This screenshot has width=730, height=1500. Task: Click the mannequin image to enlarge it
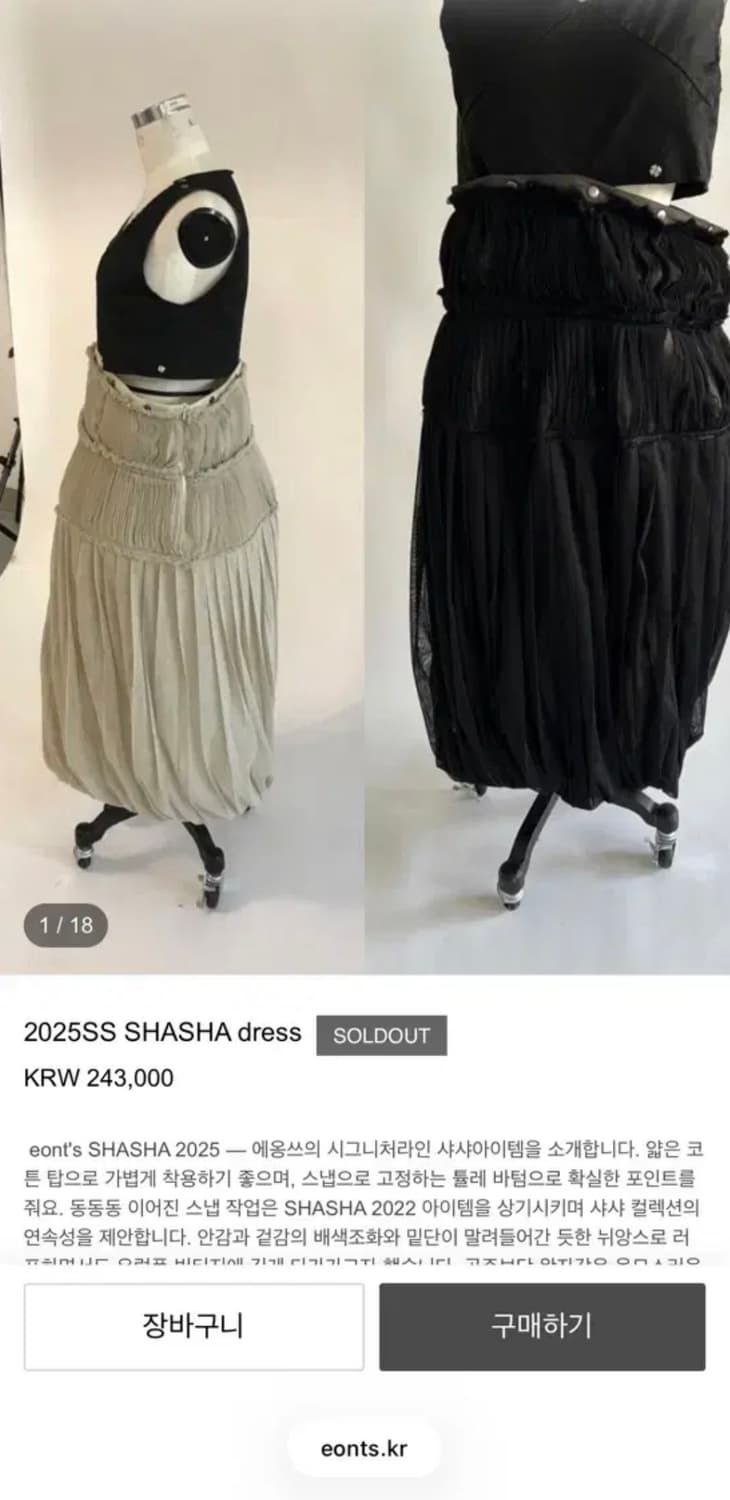[180, 300]
